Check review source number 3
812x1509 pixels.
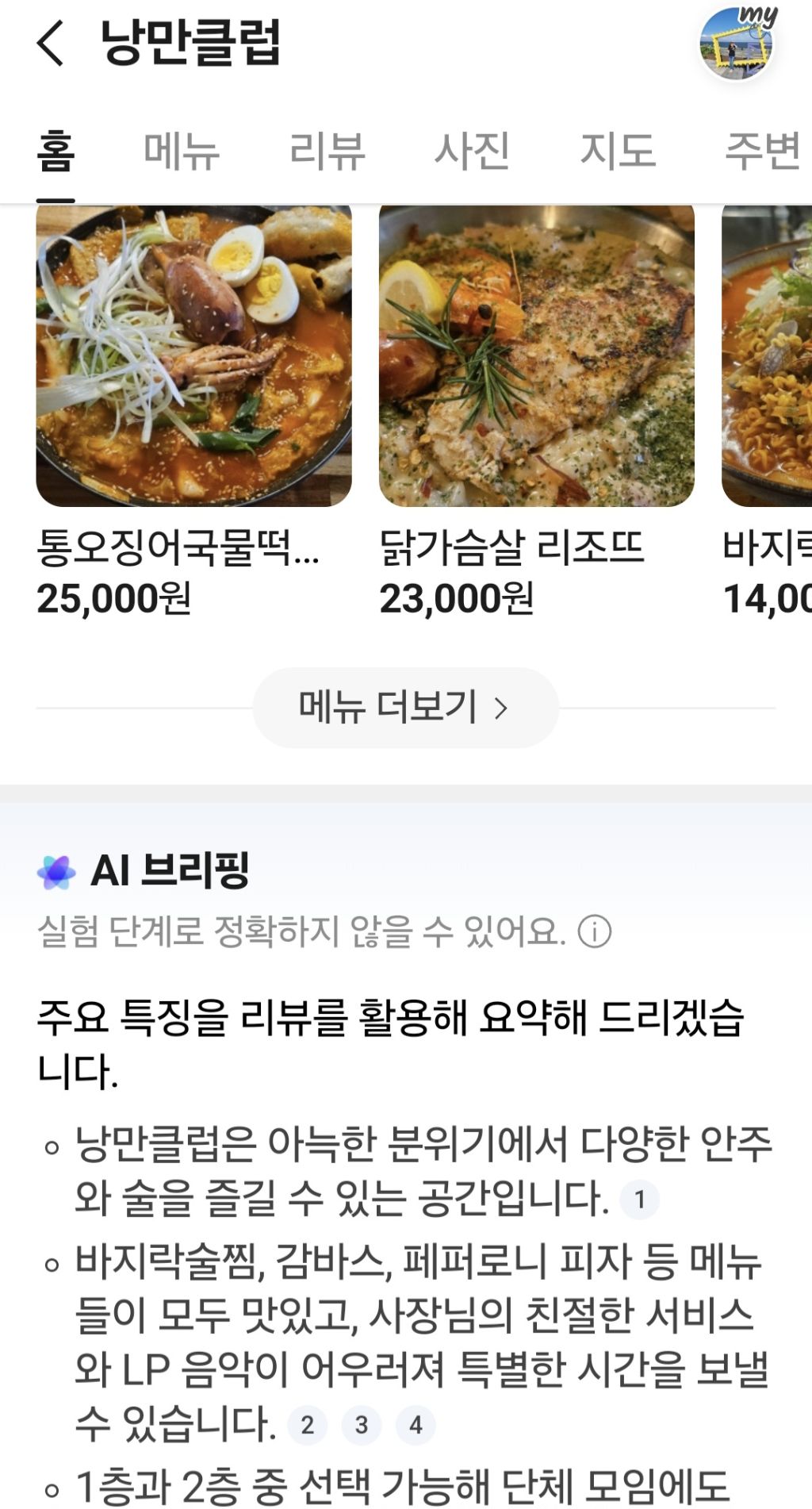coord(362,1425)
